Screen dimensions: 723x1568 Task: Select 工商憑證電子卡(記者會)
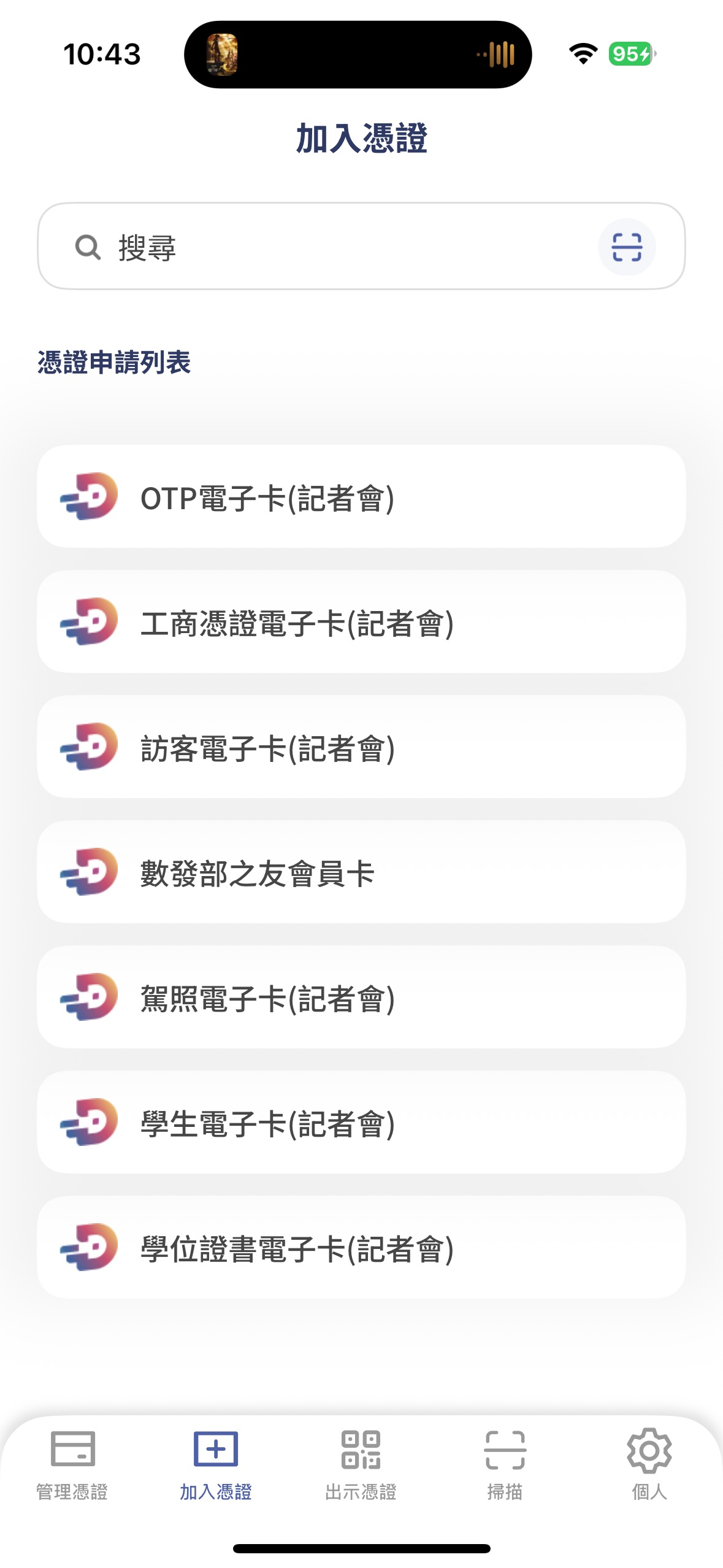(x=361, y=622)
